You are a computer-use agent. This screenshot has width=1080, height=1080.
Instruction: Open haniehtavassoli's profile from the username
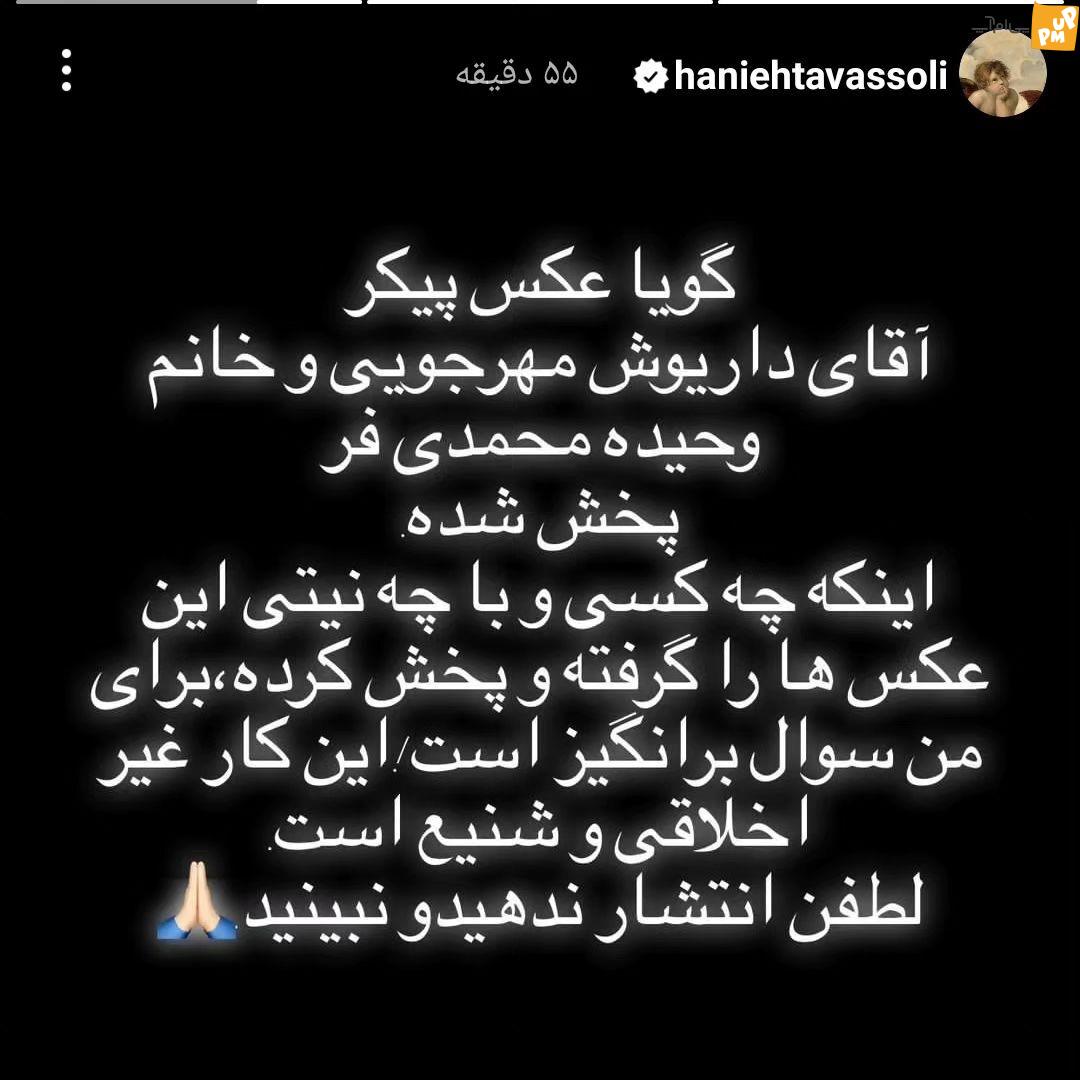tap(810, 76)
